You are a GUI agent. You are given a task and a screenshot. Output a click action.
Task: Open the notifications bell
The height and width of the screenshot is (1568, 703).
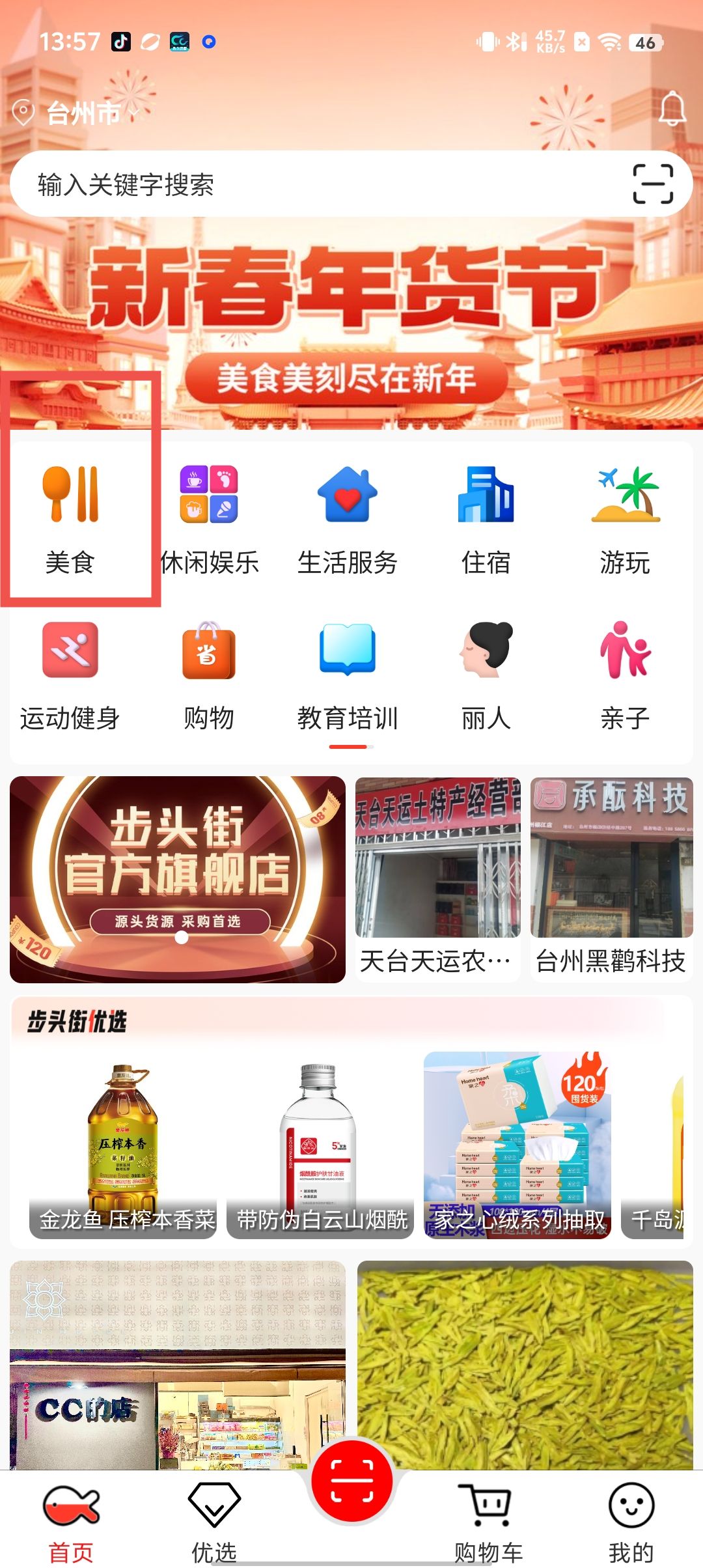pyautogui.click(x=672, y=109)
